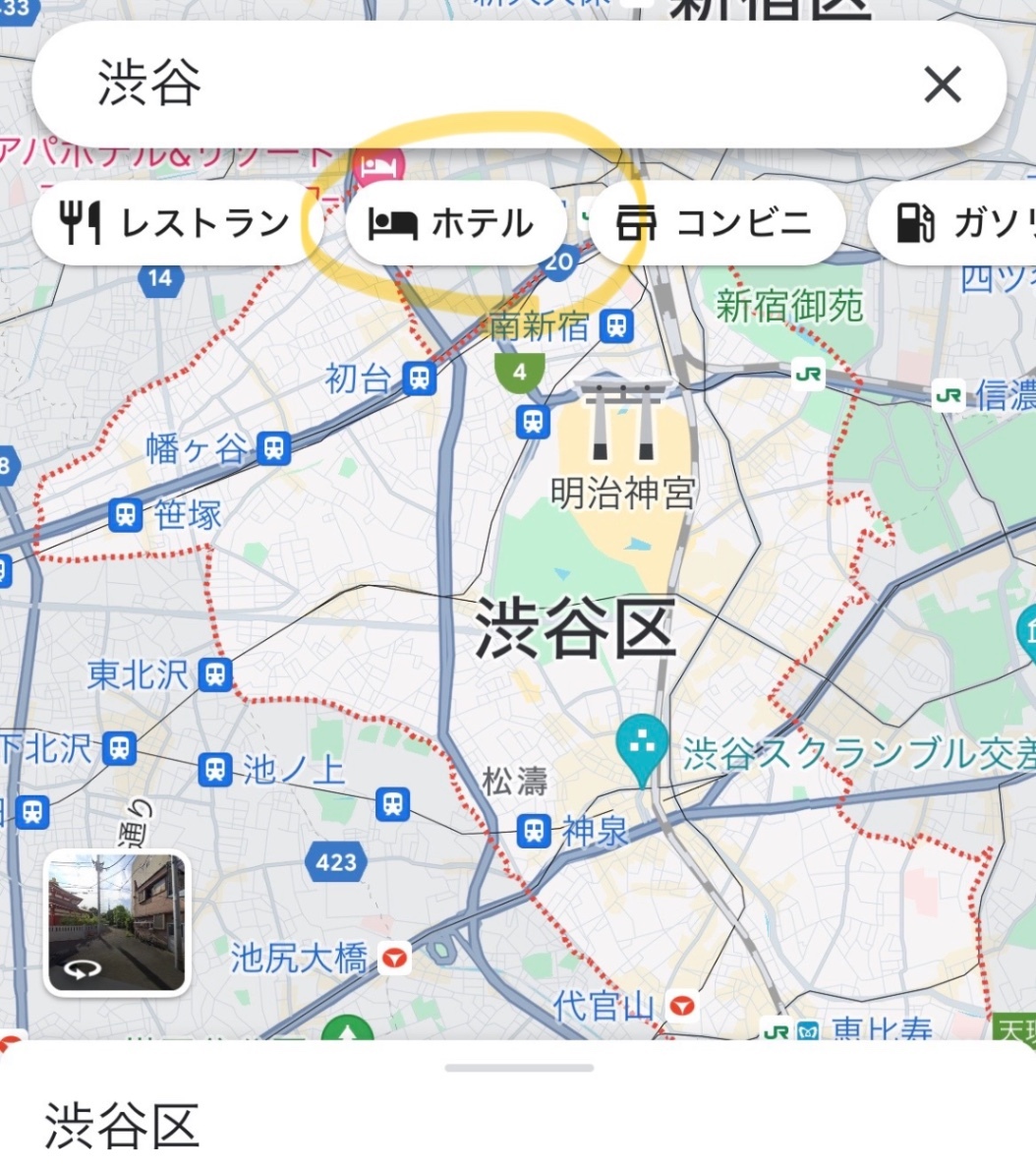1036x1166 pixels.
Task: Select the 東北沢 station marker
Action: (x=215, y=674)
